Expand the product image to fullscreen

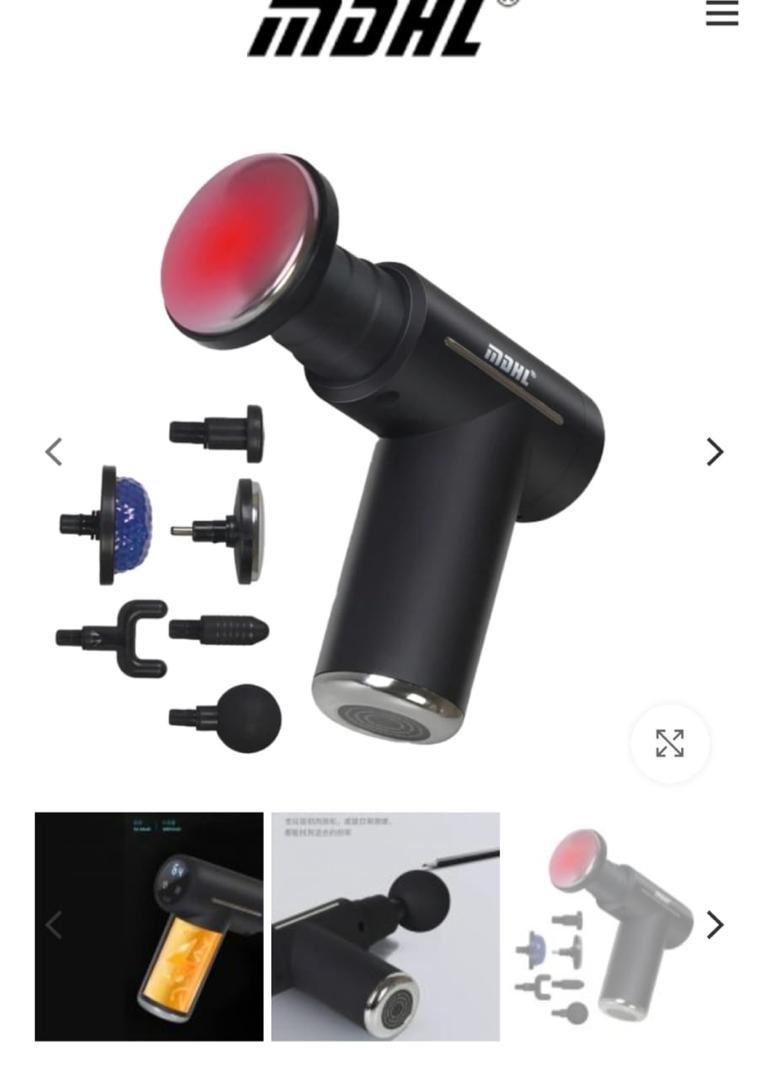coord(669,743)
